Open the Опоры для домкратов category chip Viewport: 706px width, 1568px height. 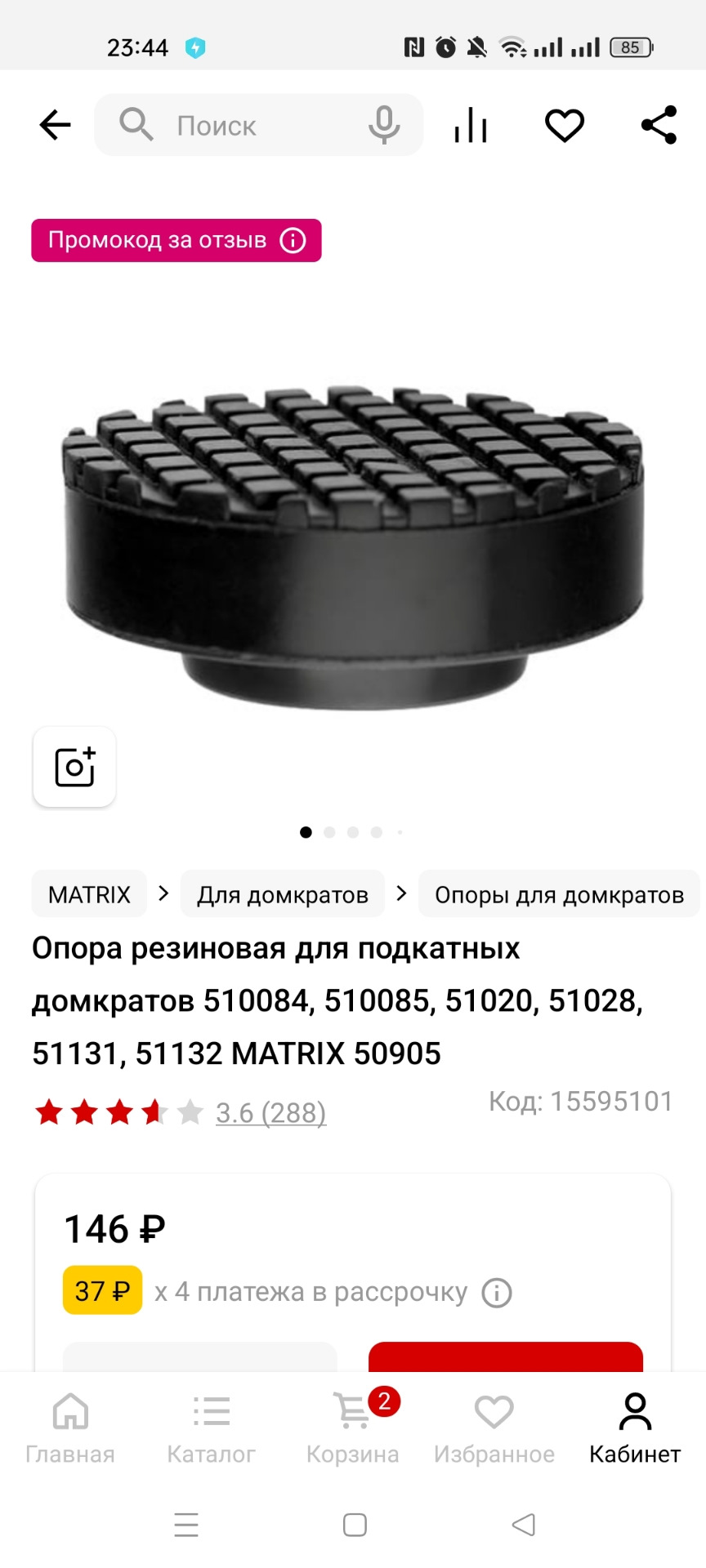tap(559, 894)
